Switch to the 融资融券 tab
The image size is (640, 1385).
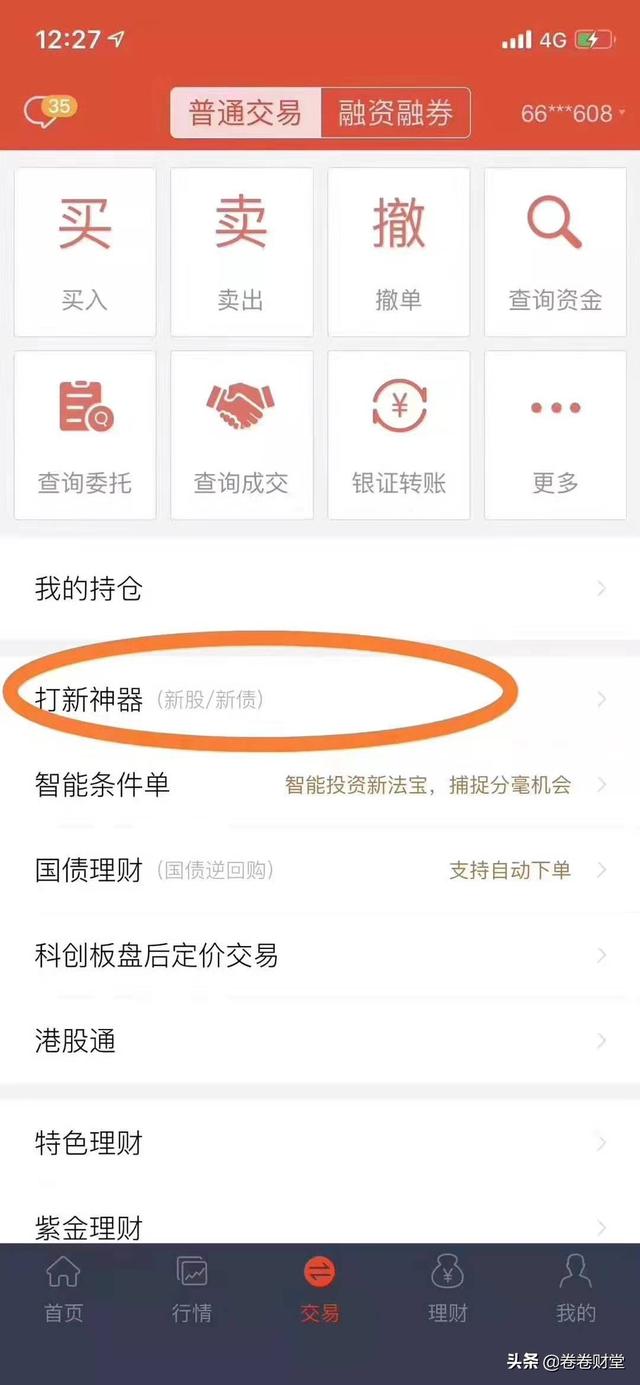[x=395, y=113]
